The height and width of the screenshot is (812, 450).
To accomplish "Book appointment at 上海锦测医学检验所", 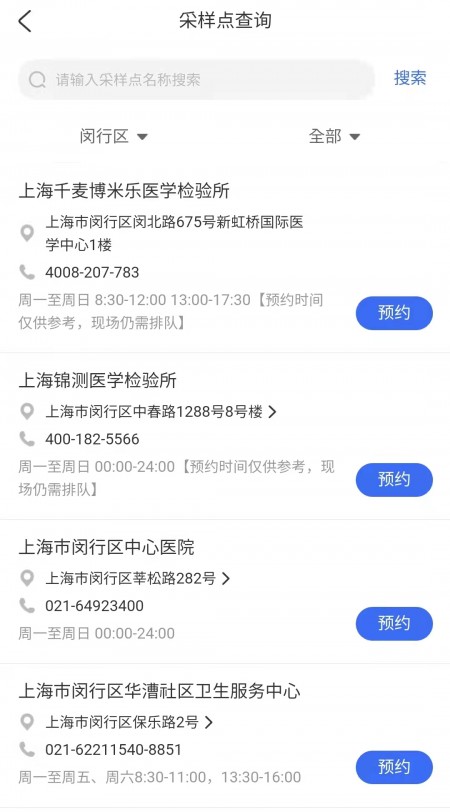I will click(x=394, y=480).
